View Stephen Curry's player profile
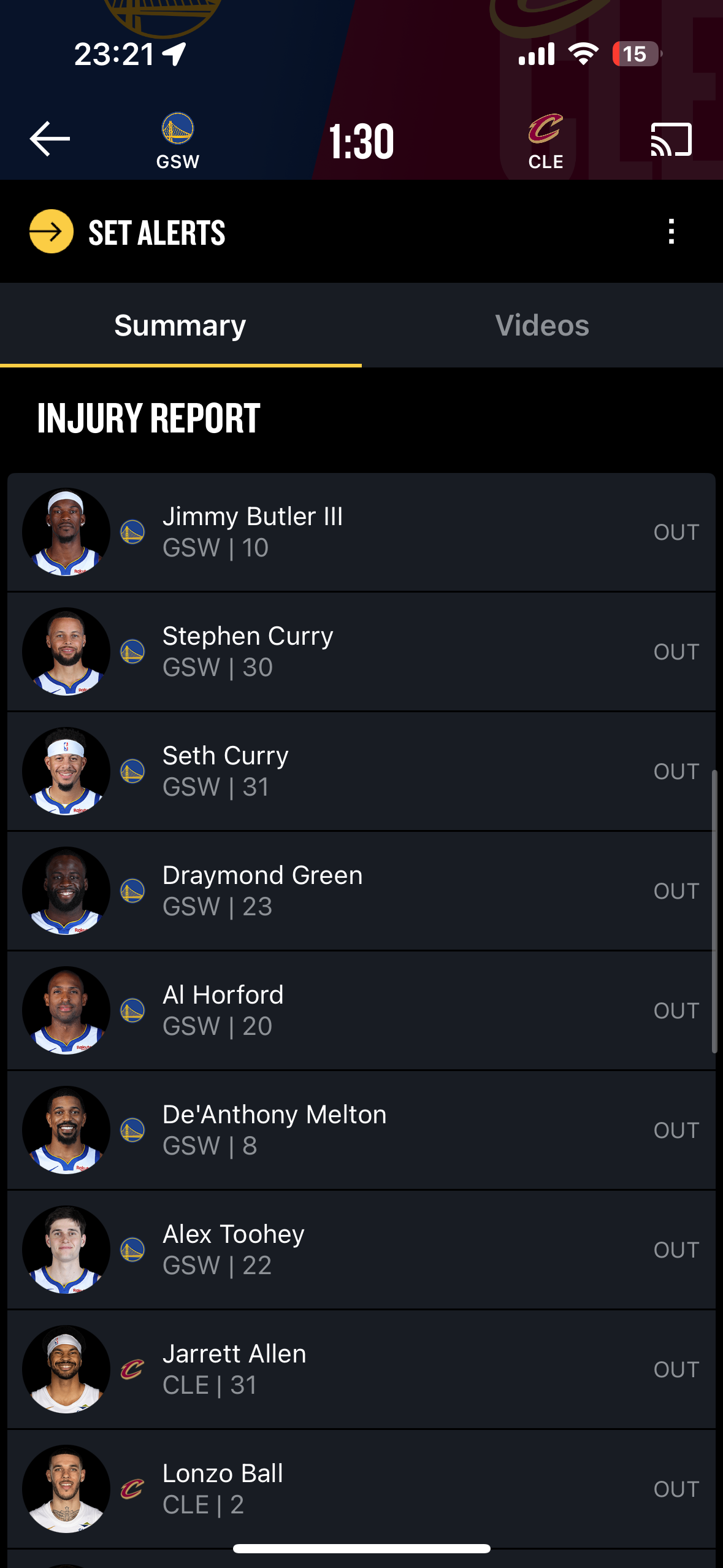Image resolution: width=723 pixels, height=1568 pixels. [x=361, y=651]
